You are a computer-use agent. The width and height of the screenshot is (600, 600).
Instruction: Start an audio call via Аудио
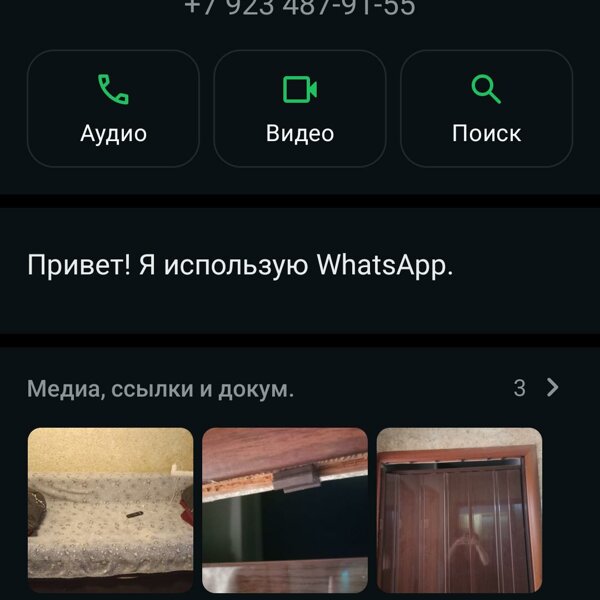coord(113,109)
